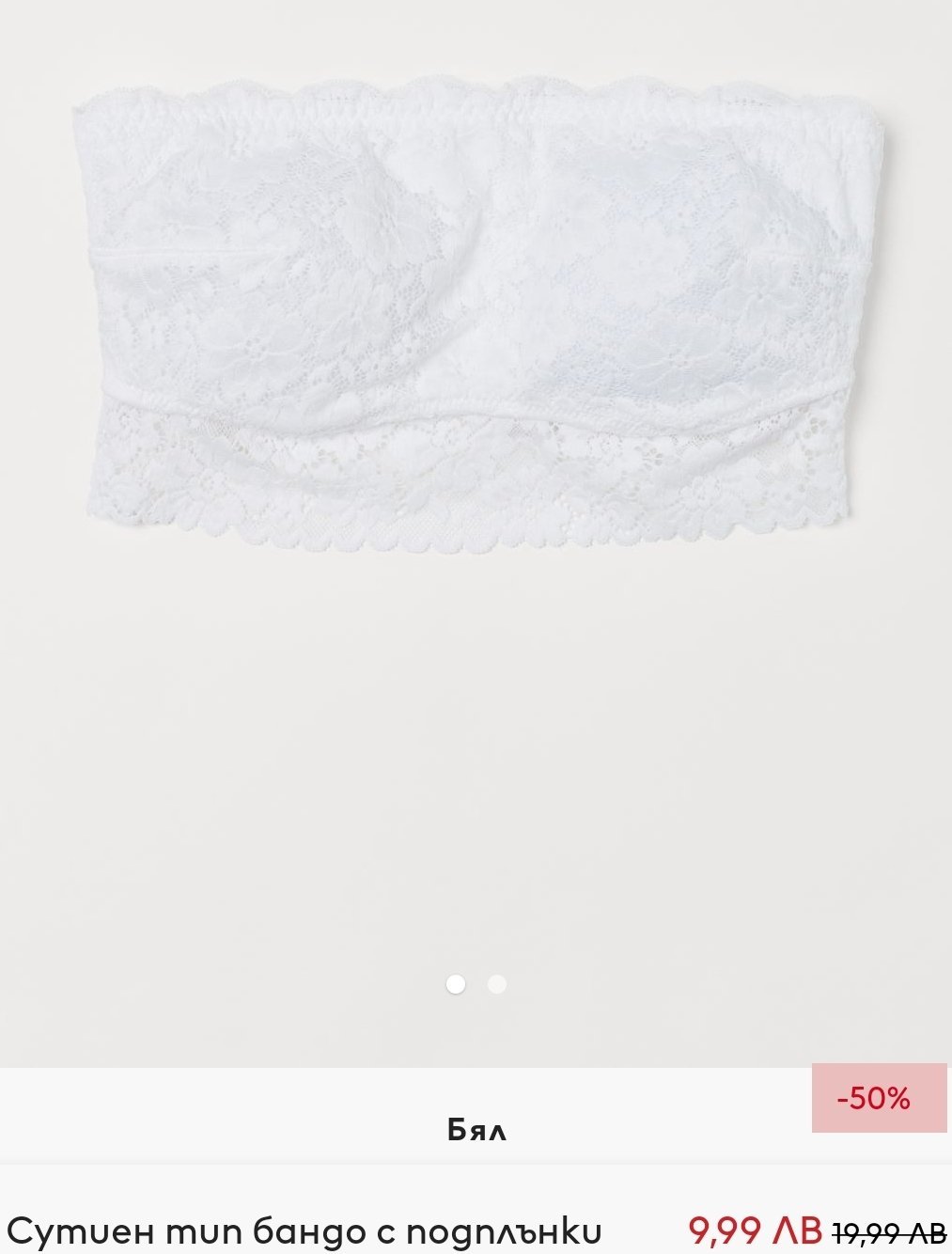Jump to the second product image dot
Viewport: 952px width, 1254px height.
[x=497, y=984]
